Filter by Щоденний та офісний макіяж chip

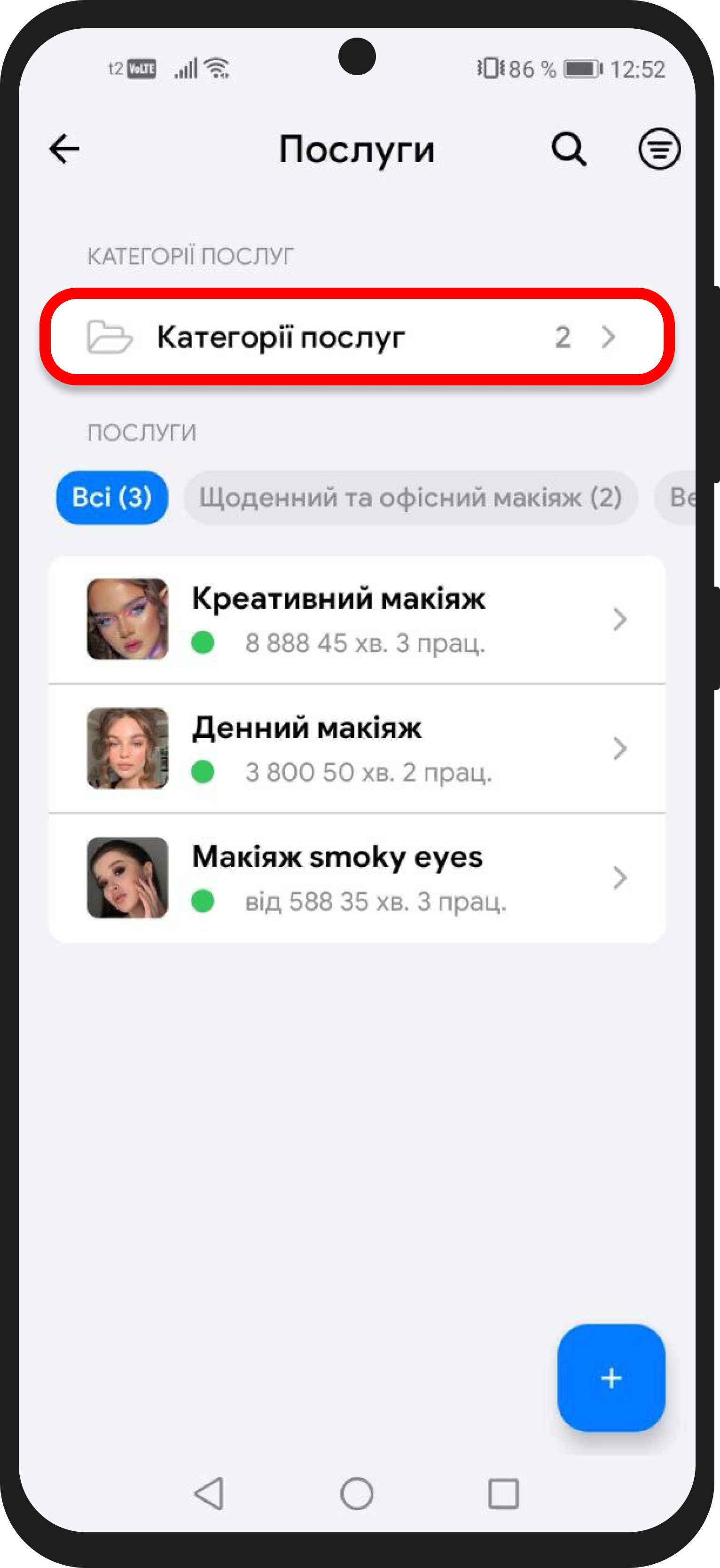pos(411,497)
